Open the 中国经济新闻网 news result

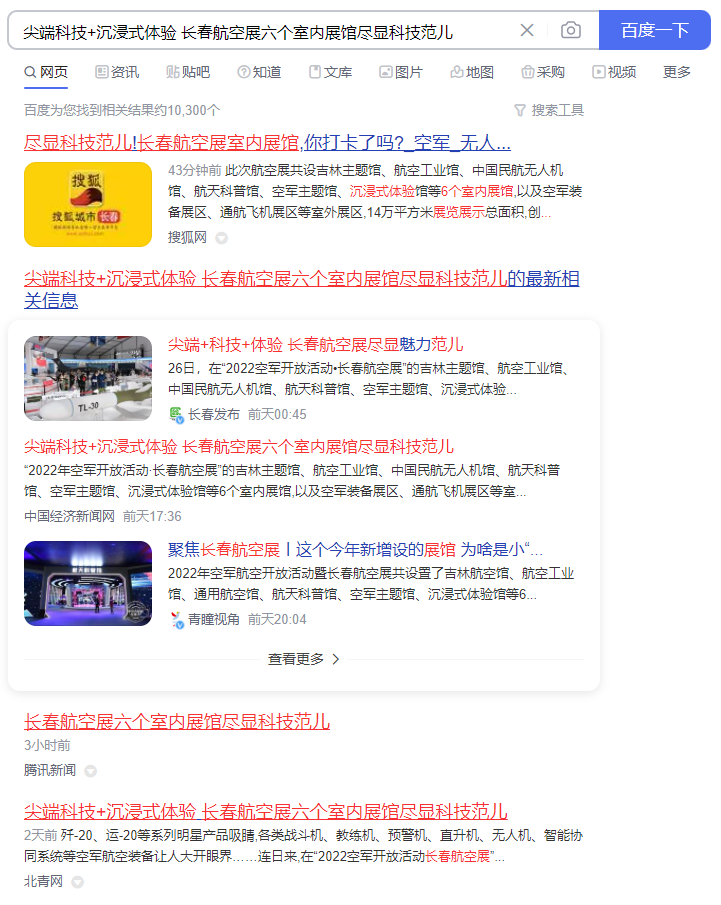[x=239, y=446]
